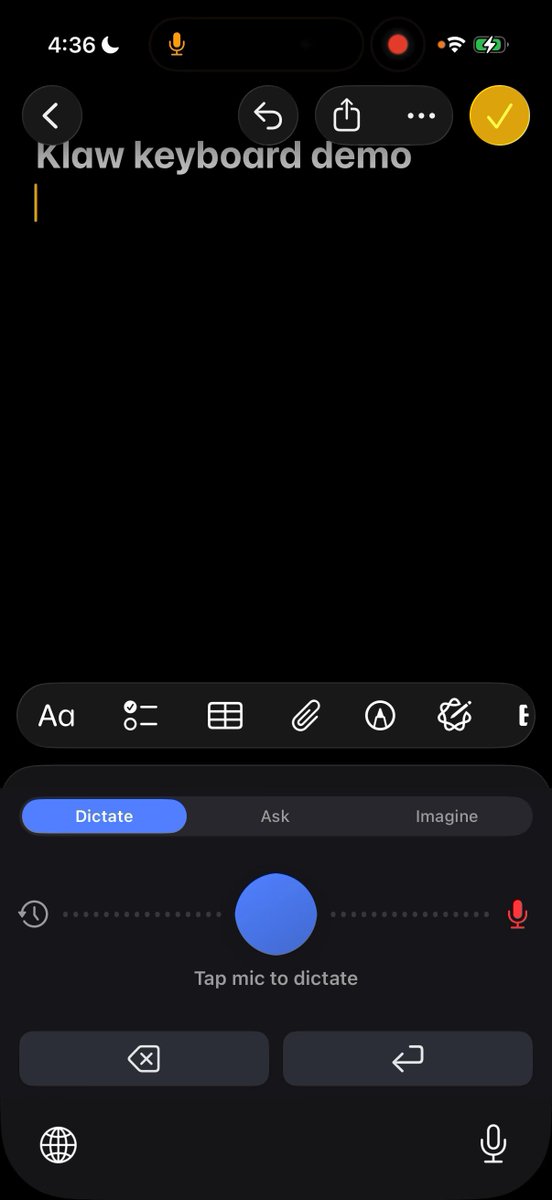Confirm with the yellow checkmark button
This screenshot has width=552, height=1200.
point(499,116)
